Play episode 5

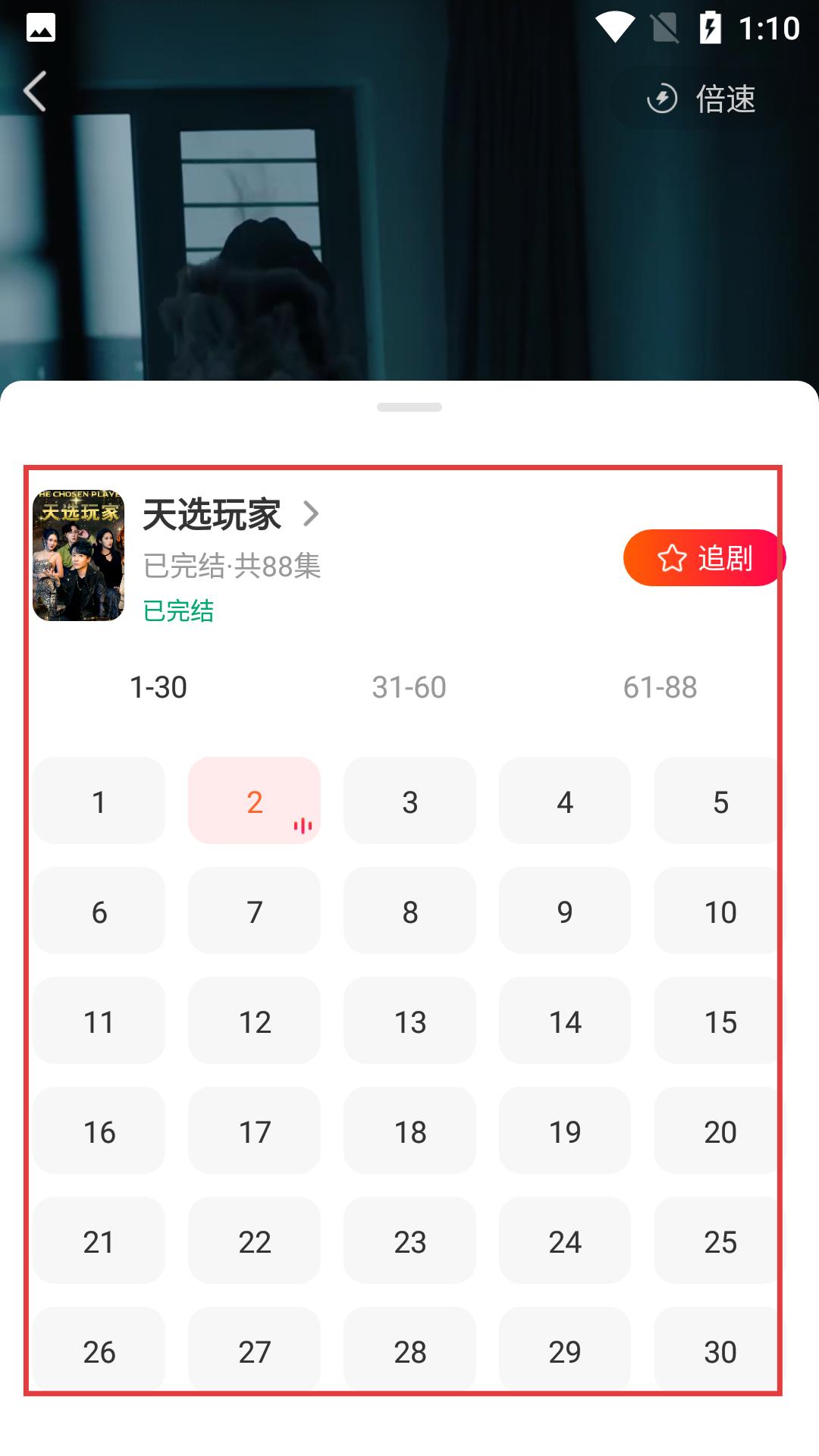719,802
